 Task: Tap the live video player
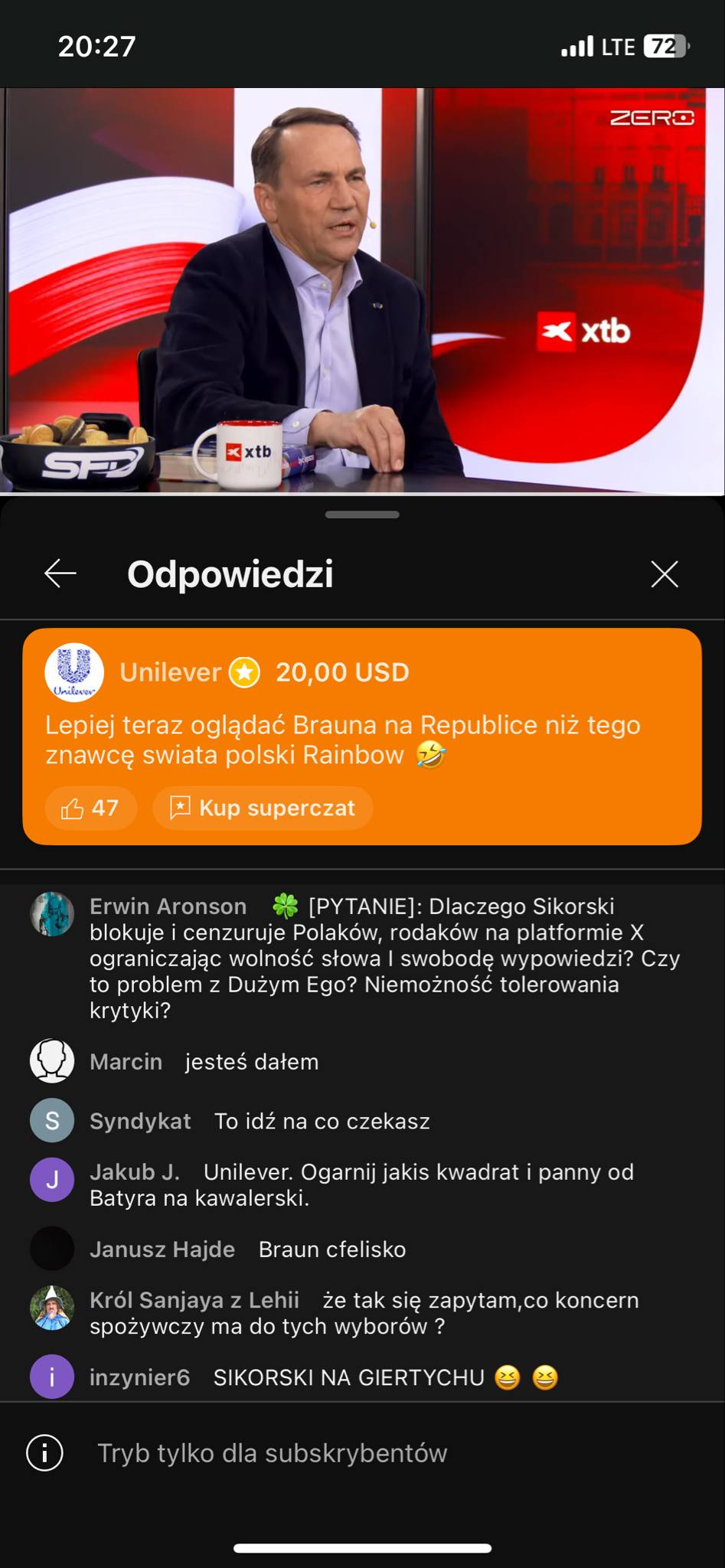pyautogui.click(x=362, y=291)
